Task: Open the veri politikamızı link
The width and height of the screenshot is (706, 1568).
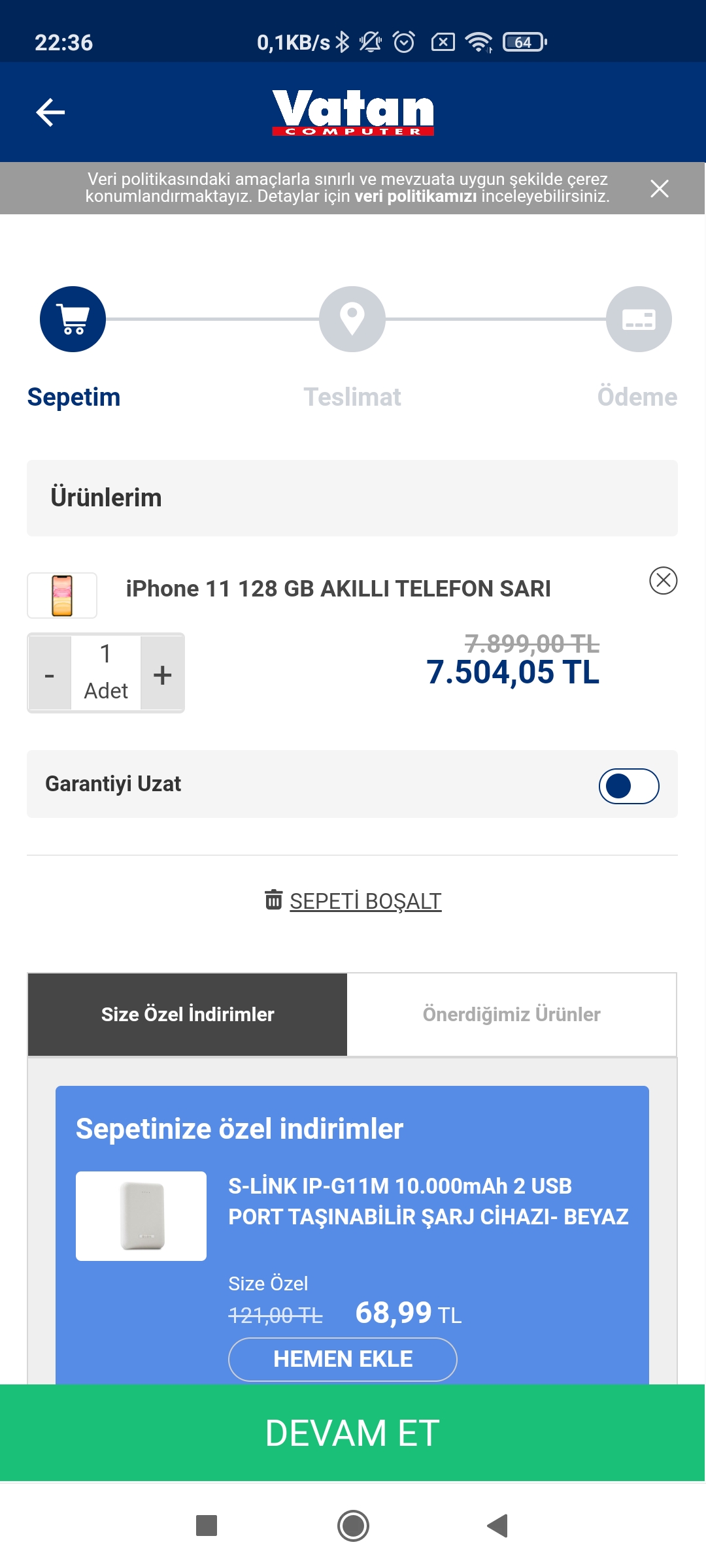Action: coord(415,197)
